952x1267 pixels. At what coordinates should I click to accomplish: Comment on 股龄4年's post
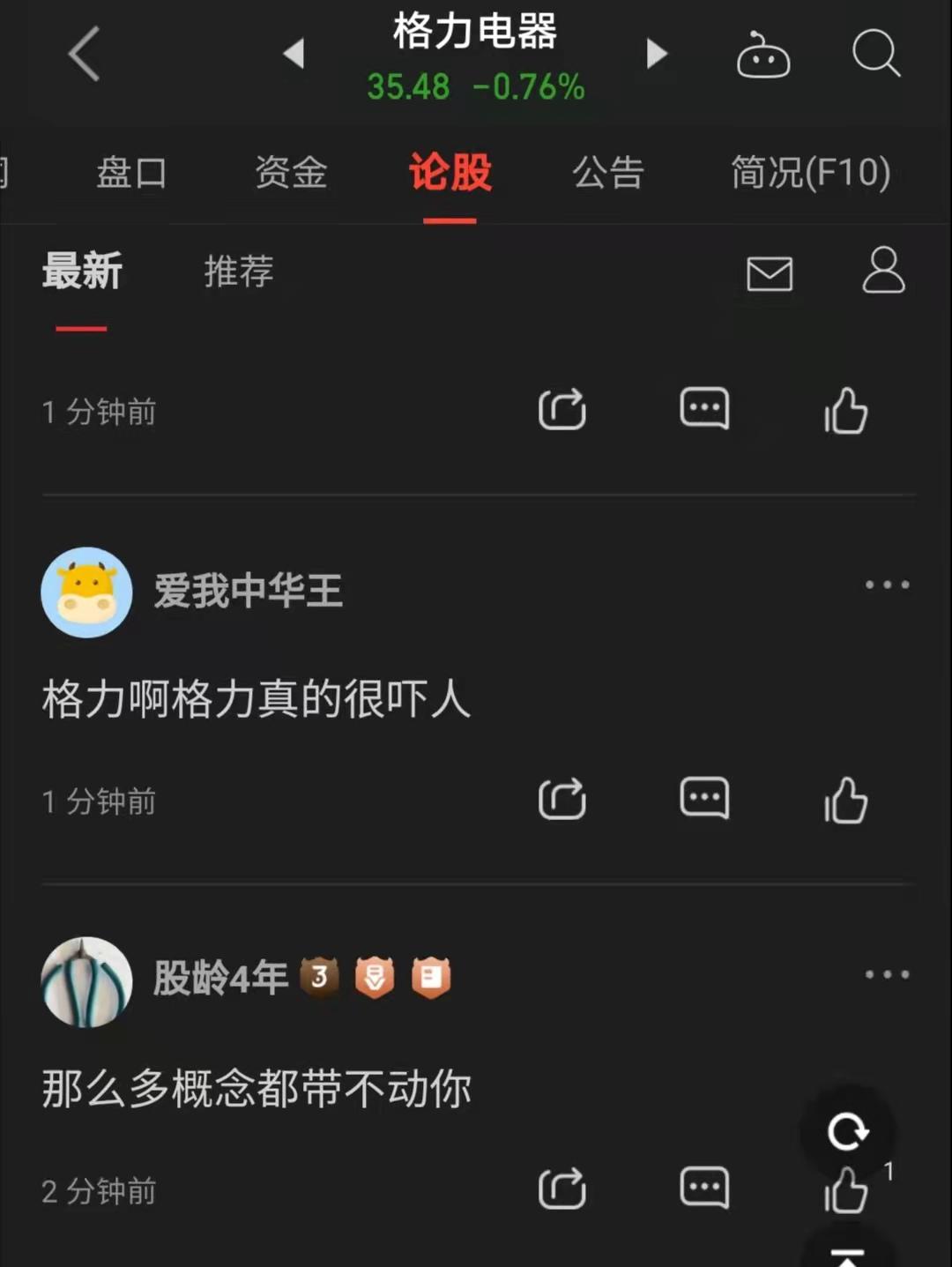pos(704,1189)
